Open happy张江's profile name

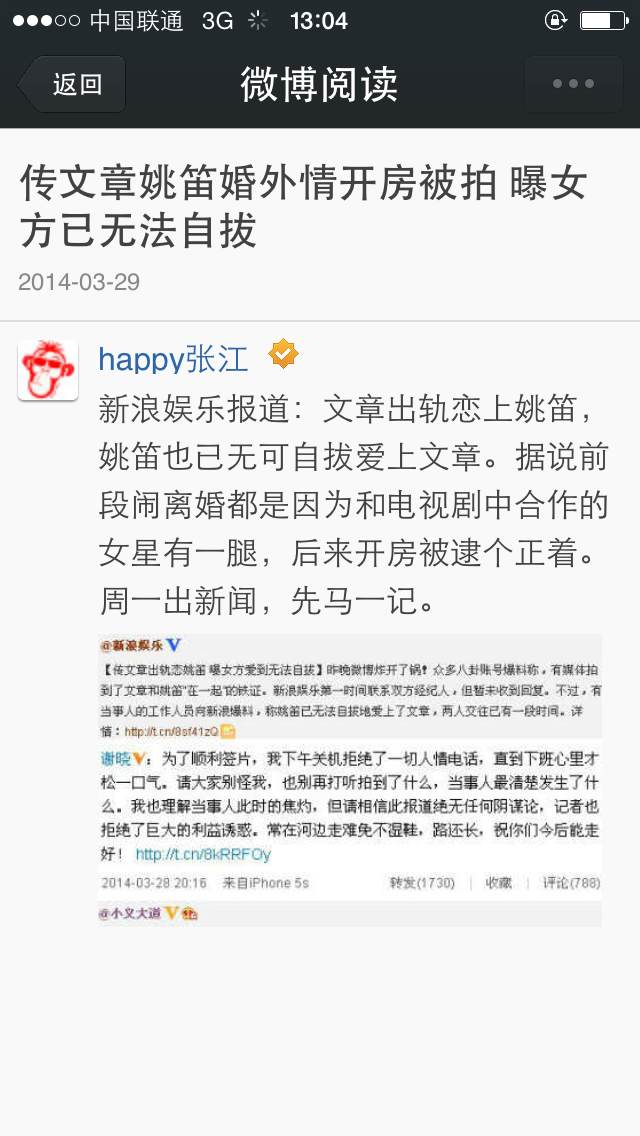173,359
